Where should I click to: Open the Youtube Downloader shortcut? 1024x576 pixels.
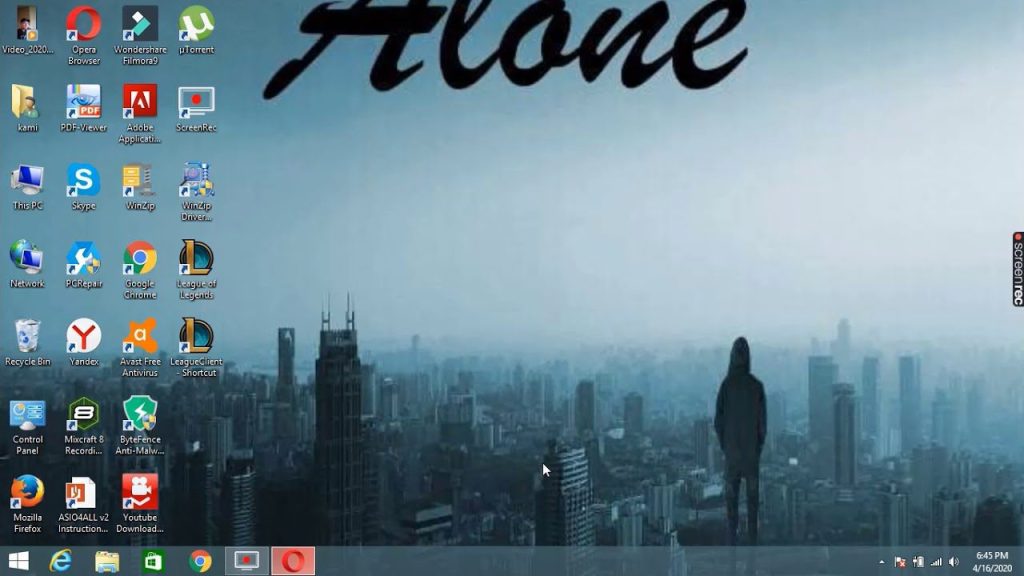pos(140,492)
